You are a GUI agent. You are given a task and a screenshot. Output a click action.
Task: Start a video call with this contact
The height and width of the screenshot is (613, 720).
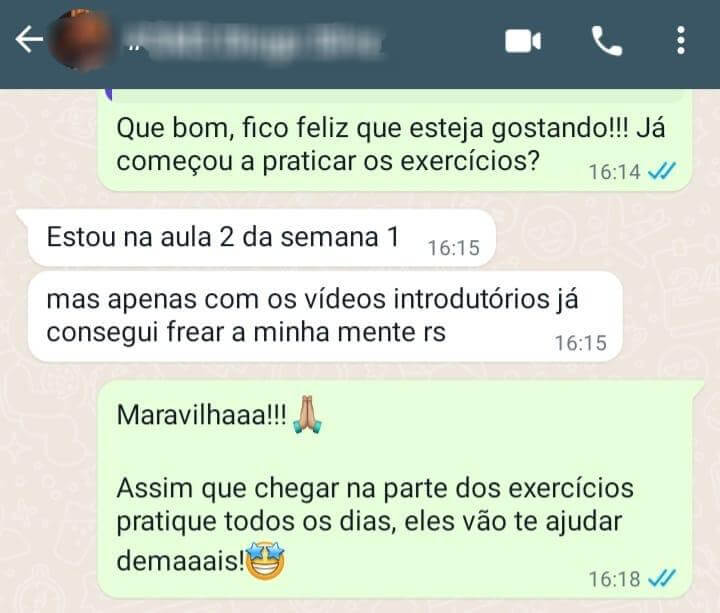tap(522, 41)
